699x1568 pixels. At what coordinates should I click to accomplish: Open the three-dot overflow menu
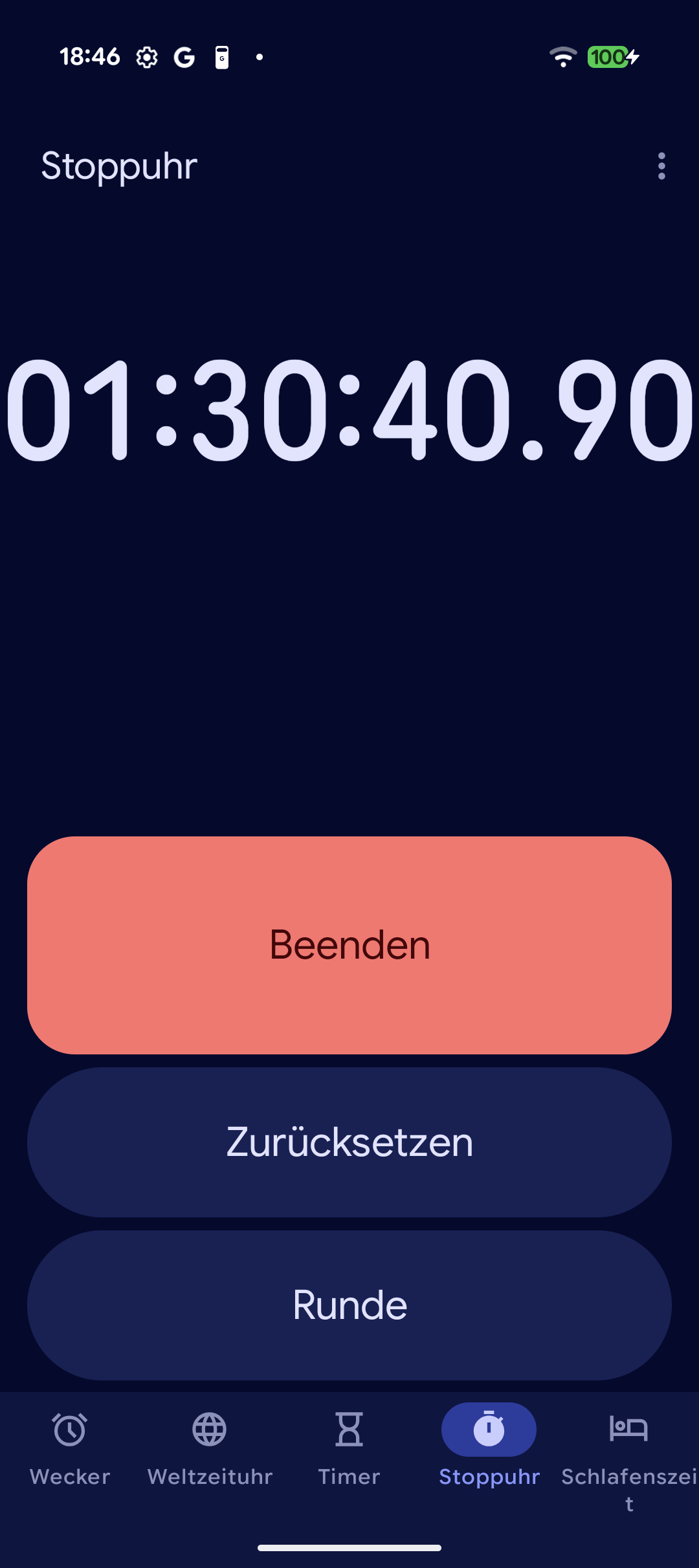click(661, 166)
